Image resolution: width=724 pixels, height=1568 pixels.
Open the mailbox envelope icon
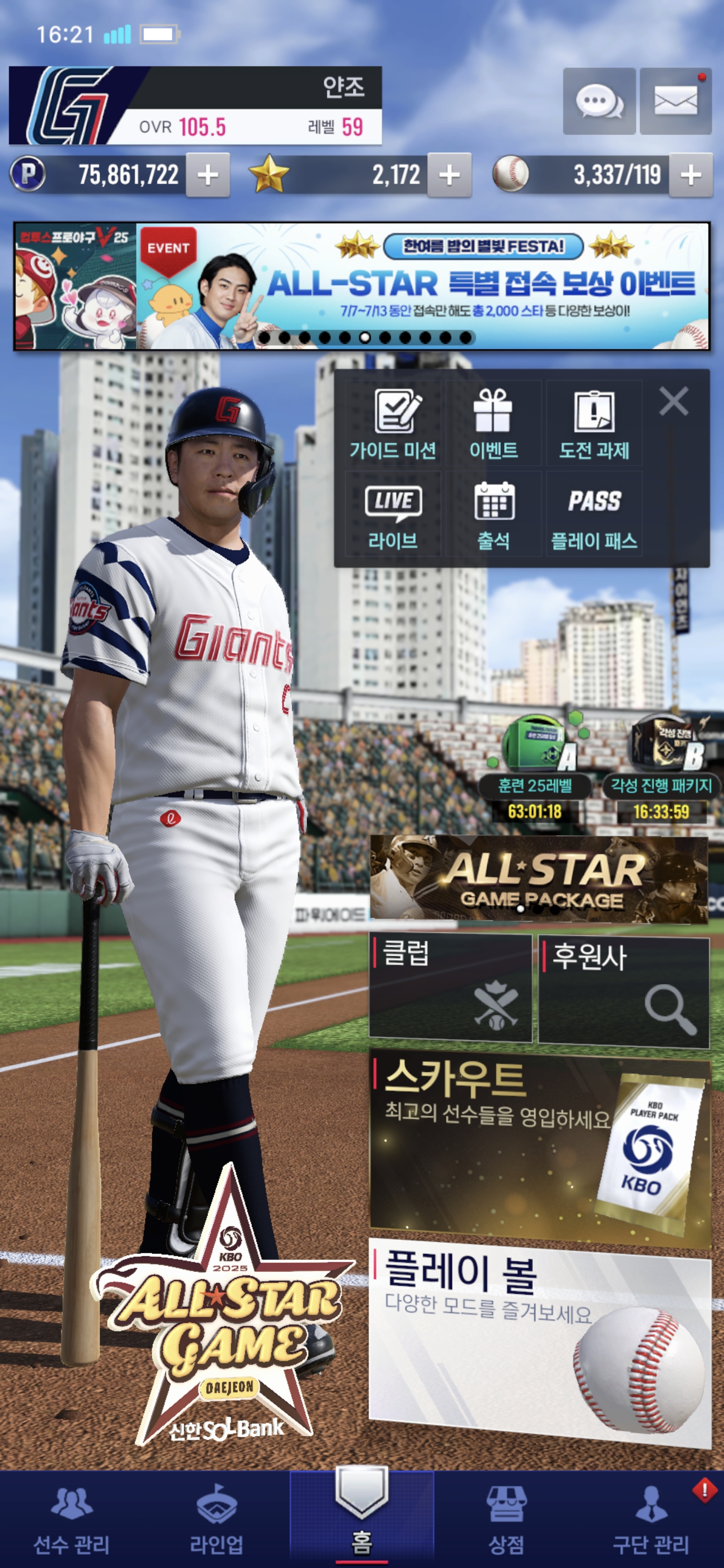coord(675,101)
